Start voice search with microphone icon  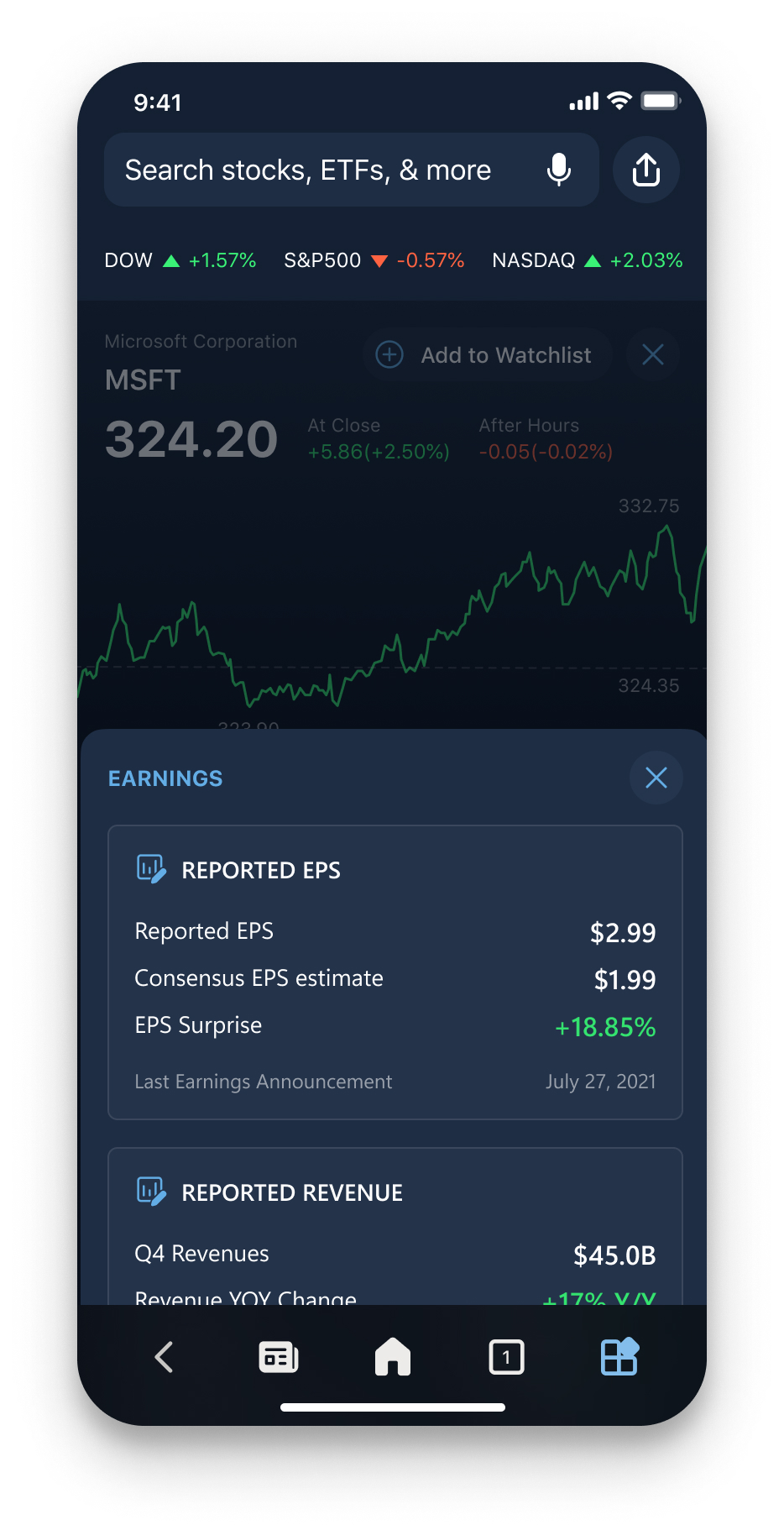coord(559,170)
